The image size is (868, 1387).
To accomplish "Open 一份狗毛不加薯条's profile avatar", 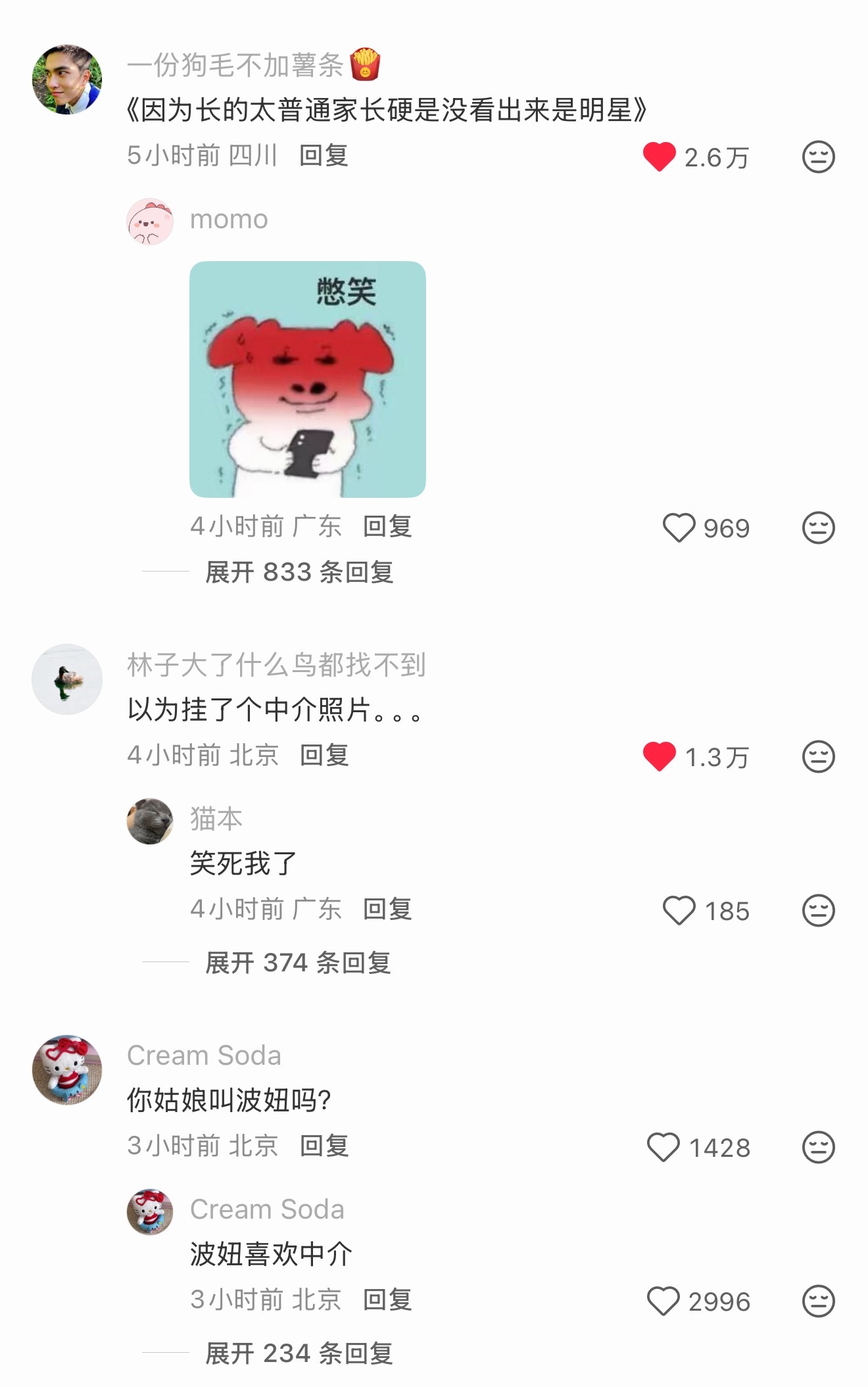I will click(x=67, y=80).
